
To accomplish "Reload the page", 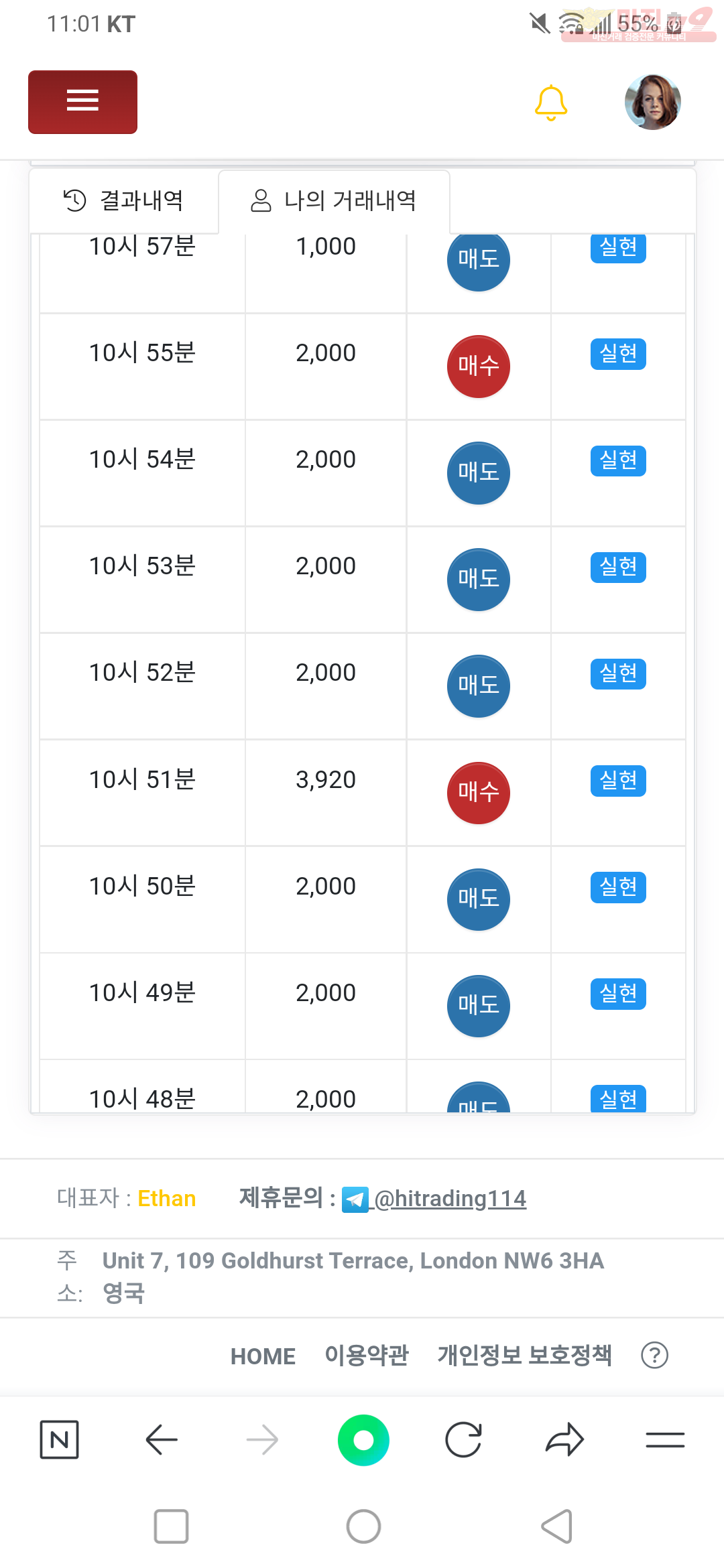I will (x=464, y=1439).
